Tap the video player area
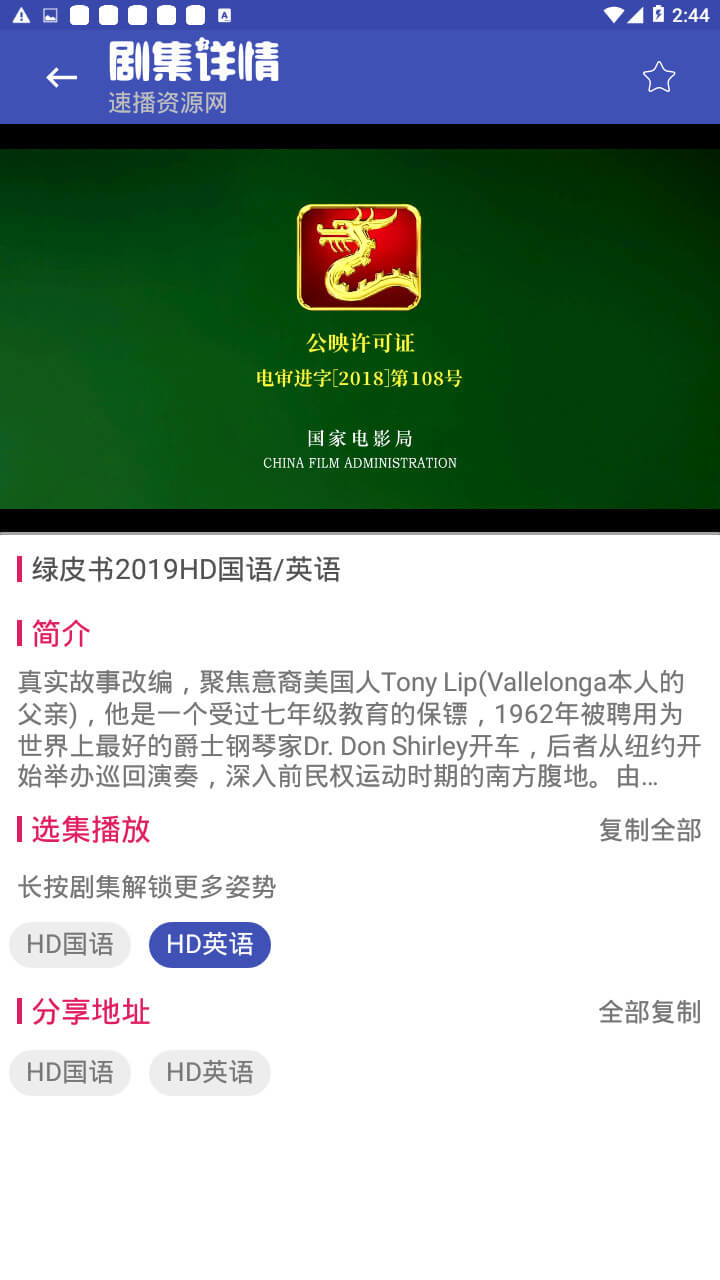 [x=360, y=329]
